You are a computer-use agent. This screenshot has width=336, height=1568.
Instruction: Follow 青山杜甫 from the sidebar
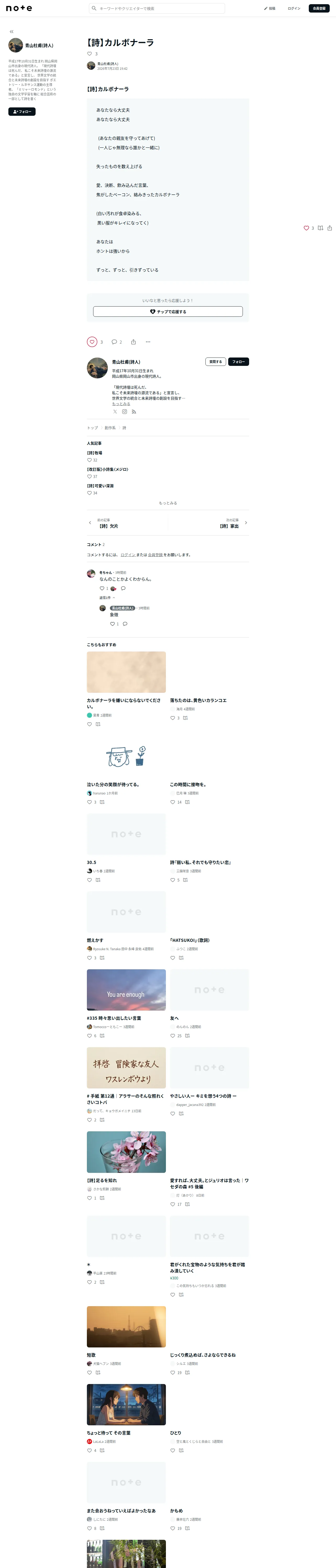(22, 111)
